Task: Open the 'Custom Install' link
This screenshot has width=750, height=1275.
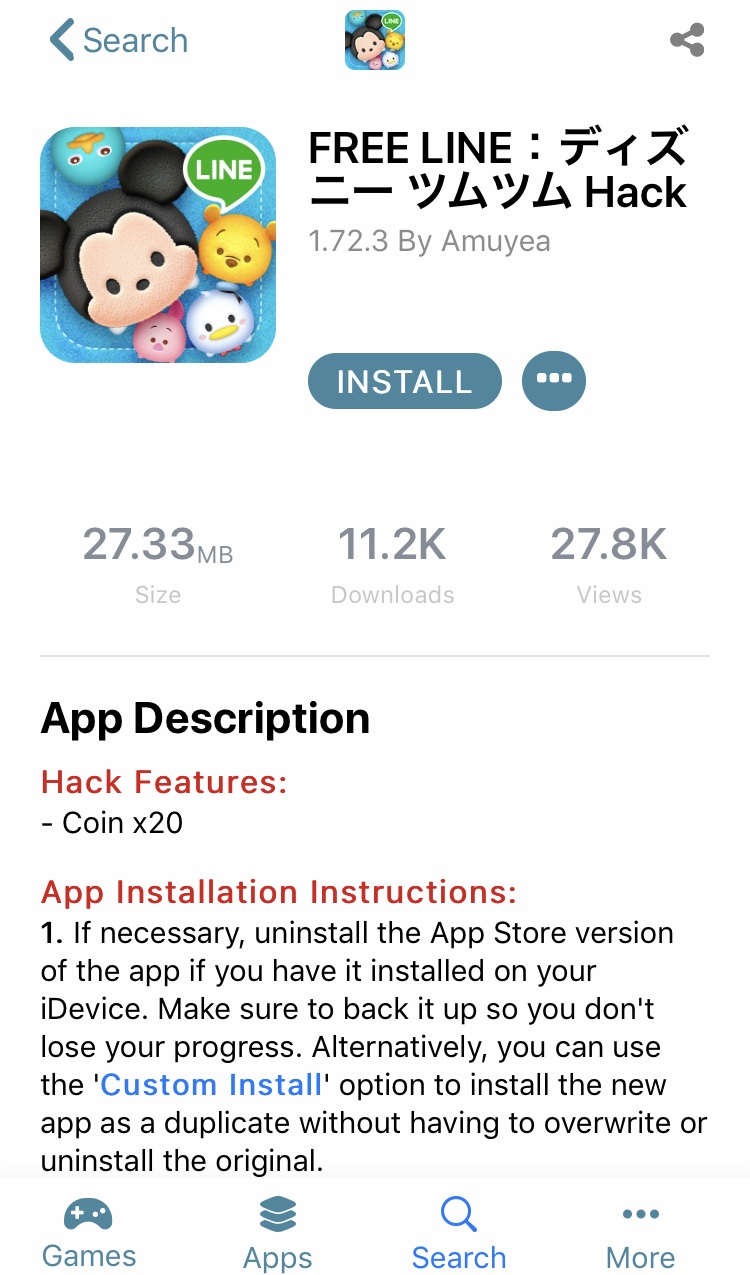Action: pos(211,1084)
